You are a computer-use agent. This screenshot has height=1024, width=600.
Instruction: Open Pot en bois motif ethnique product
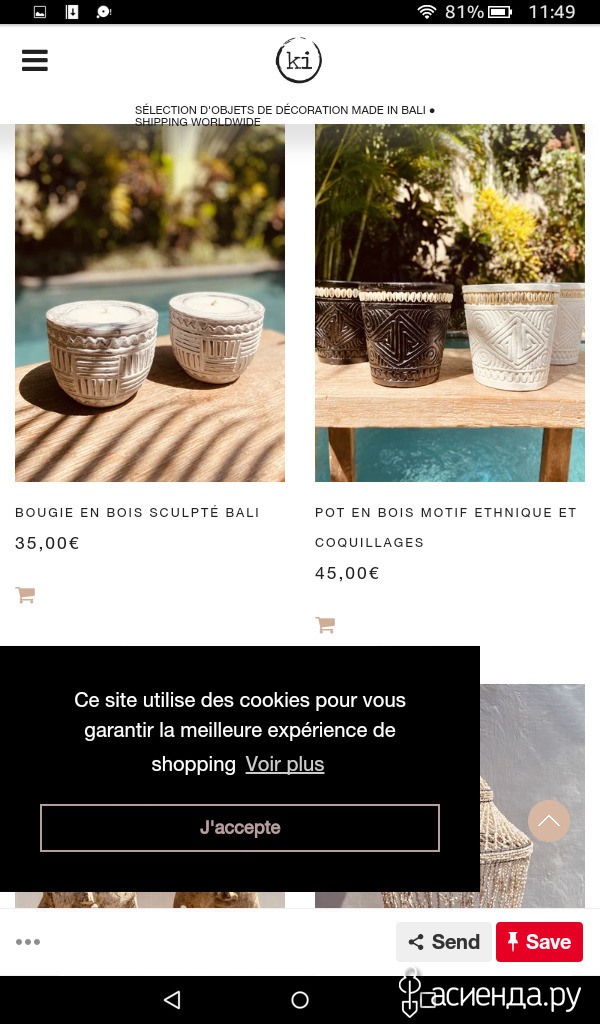click(x=446, y=527)
